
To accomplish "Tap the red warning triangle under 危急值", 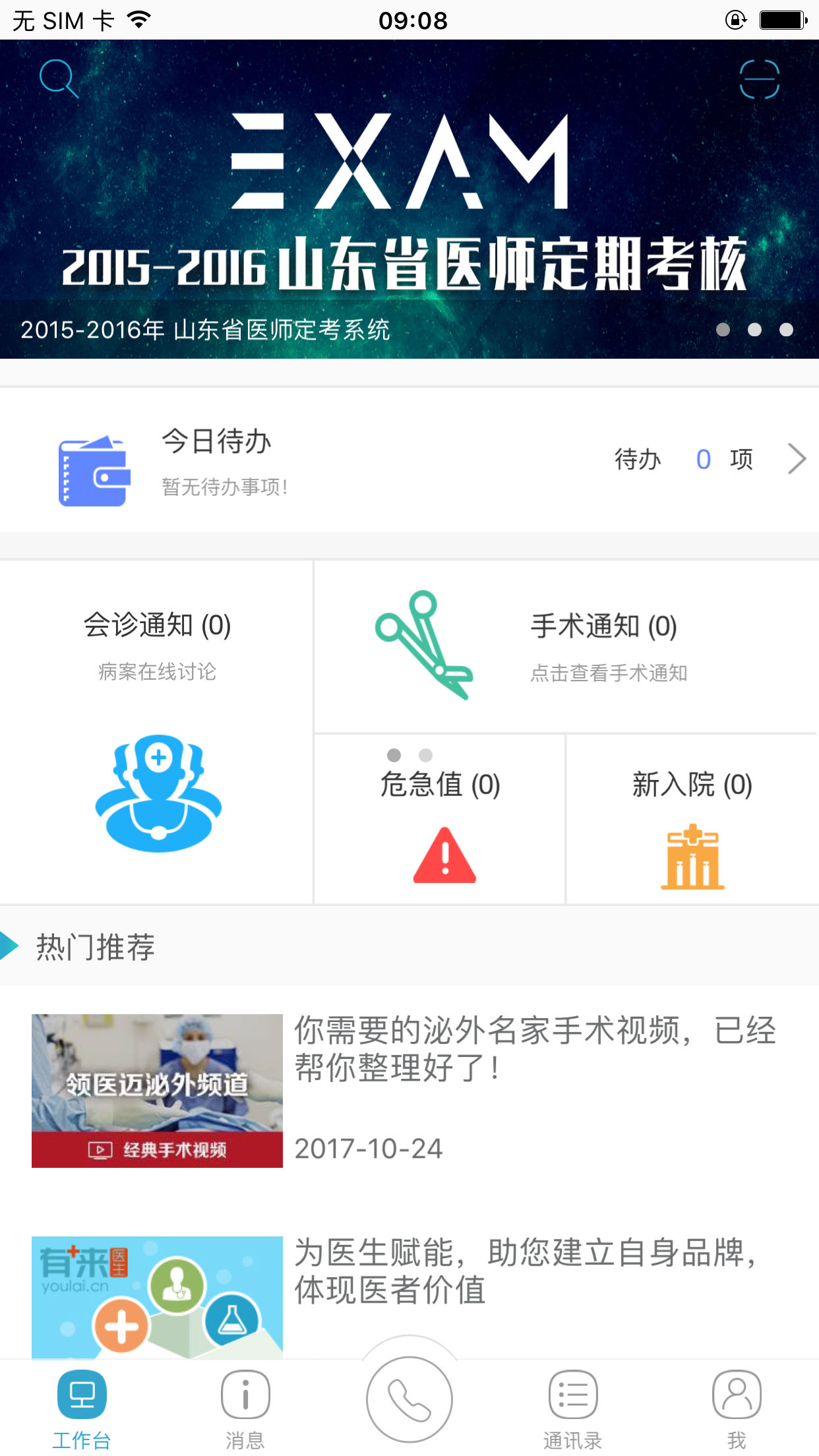I will point(443,854).
